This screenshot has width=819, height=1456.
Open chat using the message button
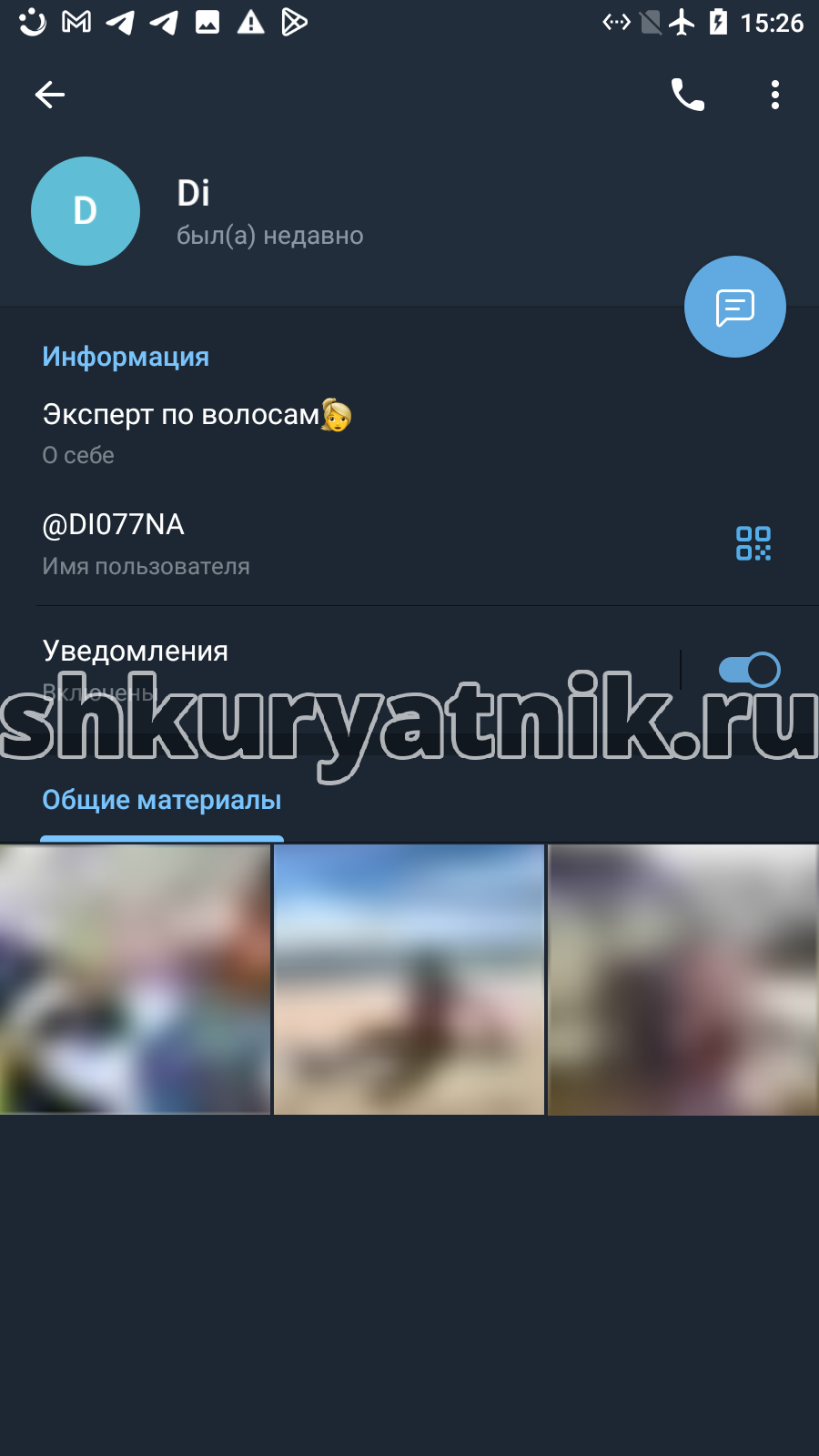(735, 307)
